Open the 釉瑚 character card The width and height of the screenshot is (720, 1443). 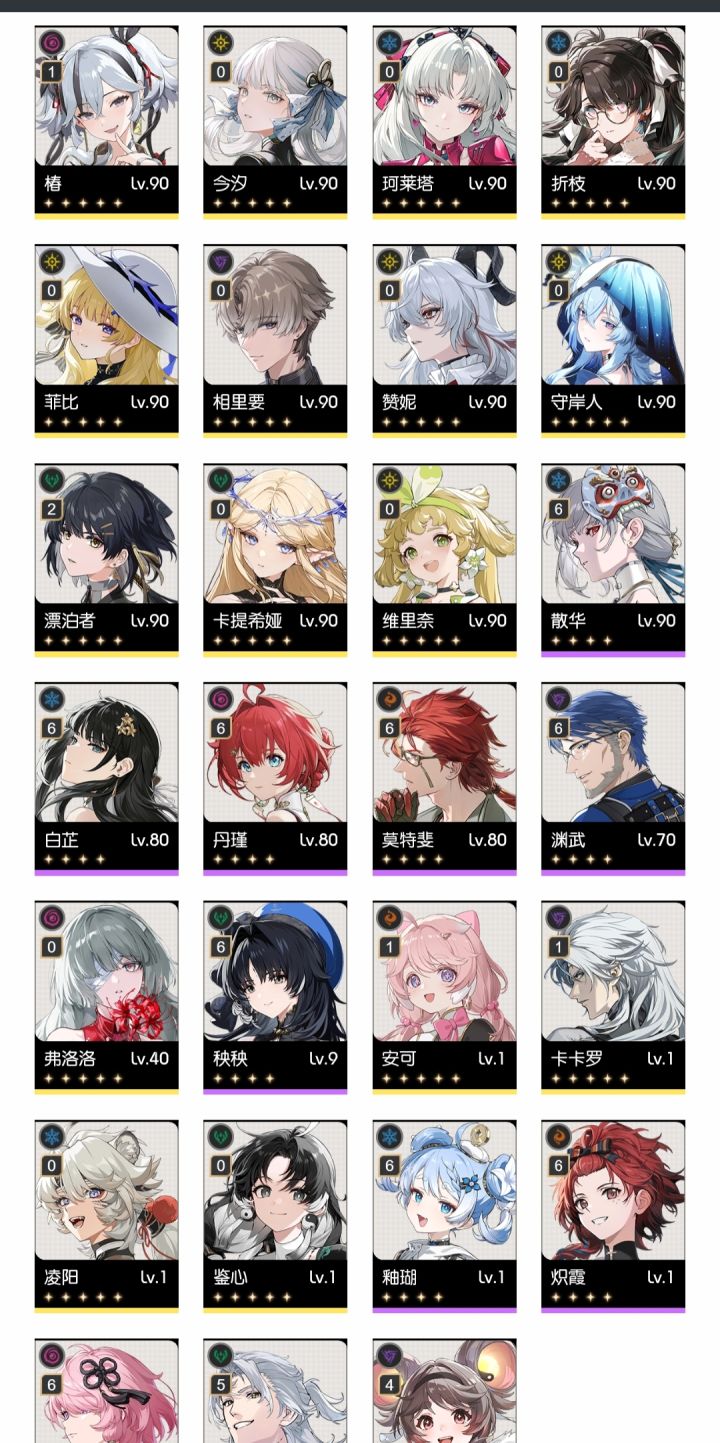[x=445, y=1217]
